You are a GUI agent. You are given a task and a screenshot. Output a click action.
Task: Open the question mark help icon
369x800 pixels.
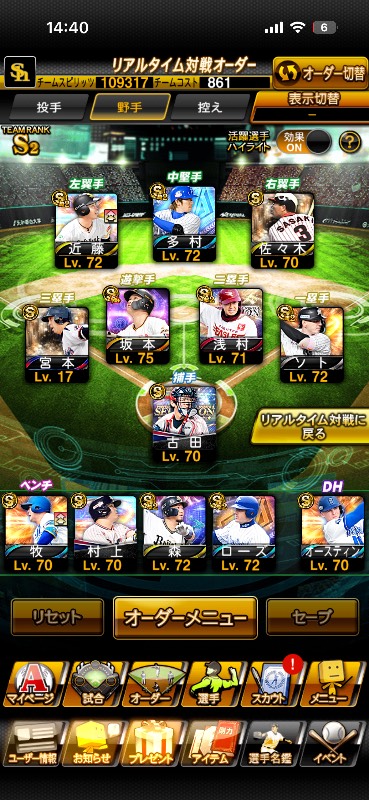coord(350,142)
